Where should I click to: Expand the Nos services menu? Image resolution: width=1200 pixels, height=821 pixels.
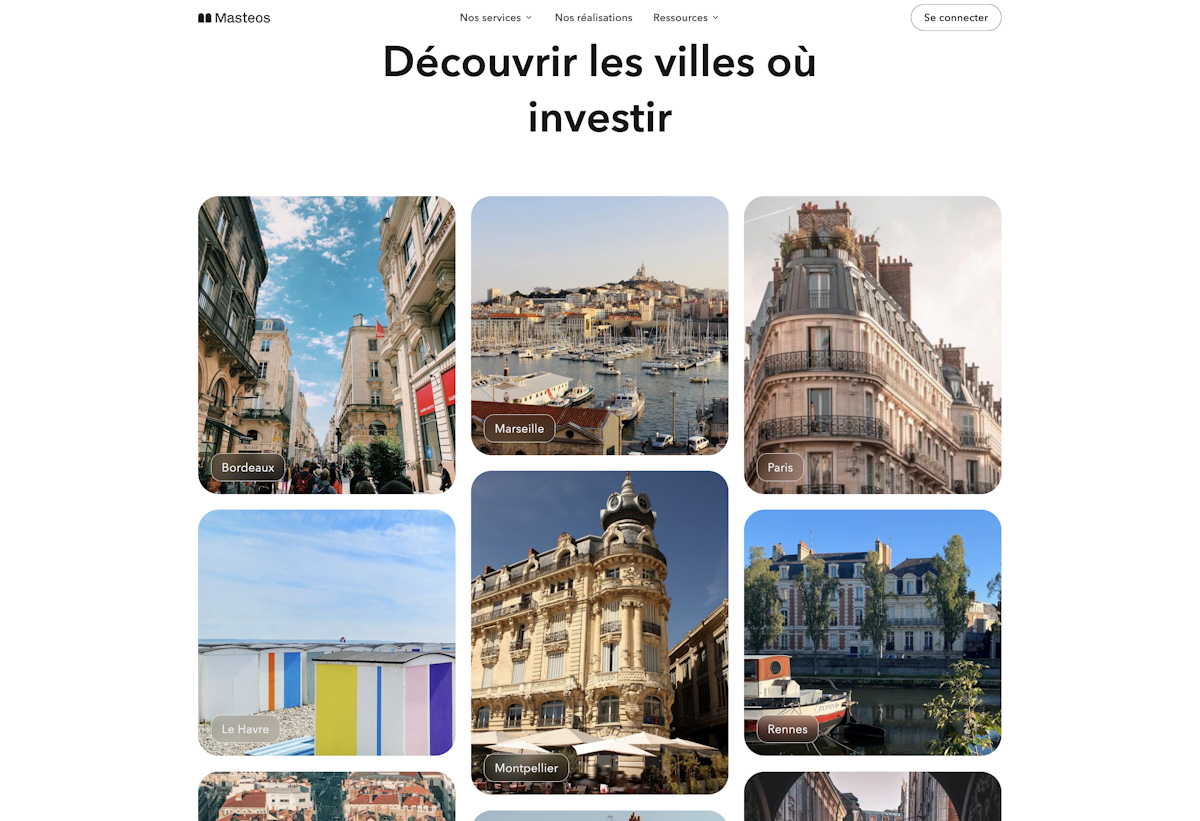tap(496, 18)
